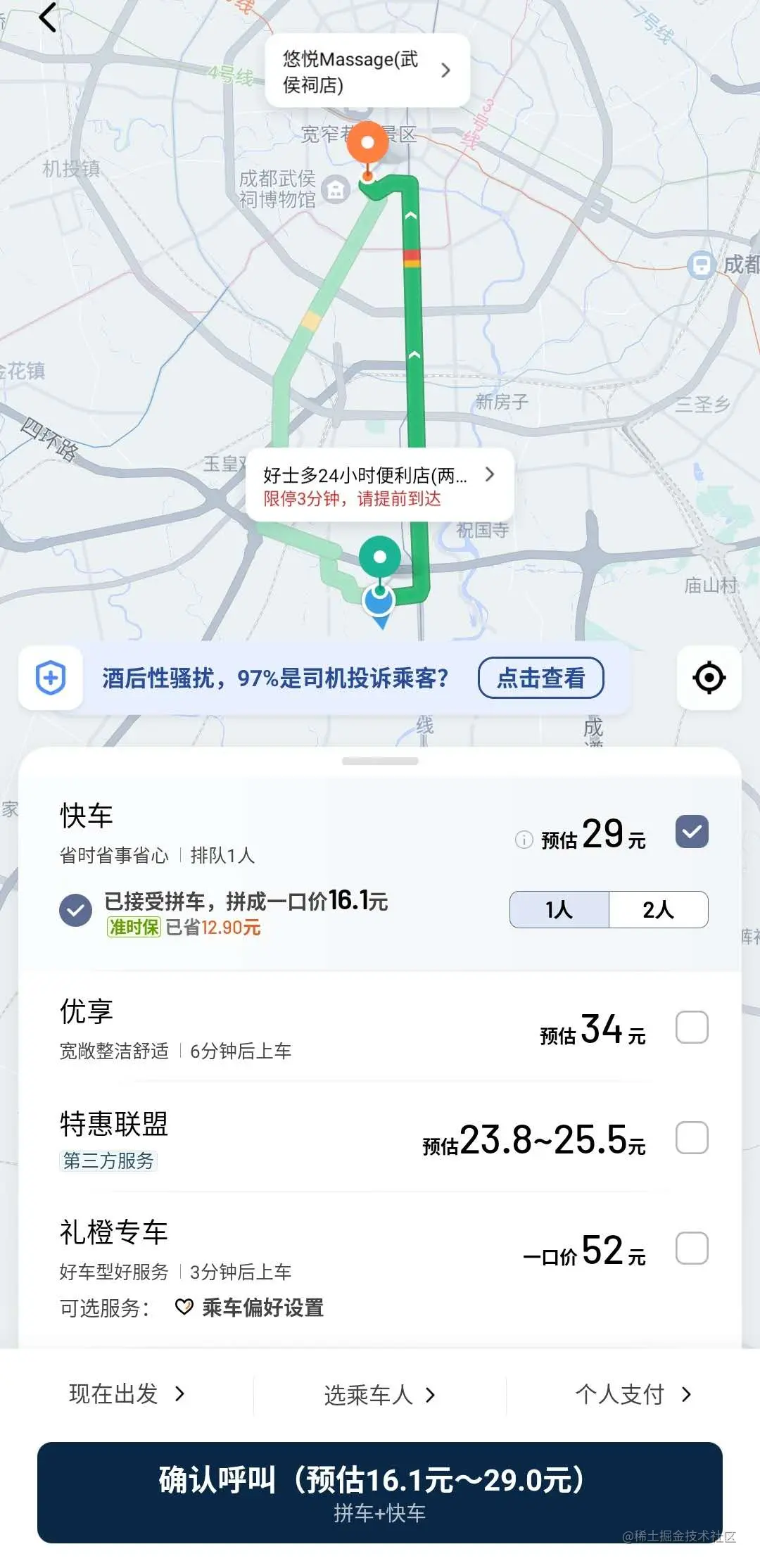The height and width of the screenshot is (1568, 760).
Task: Tap 点击查看 on the safety banner
Action: (540, 678)
